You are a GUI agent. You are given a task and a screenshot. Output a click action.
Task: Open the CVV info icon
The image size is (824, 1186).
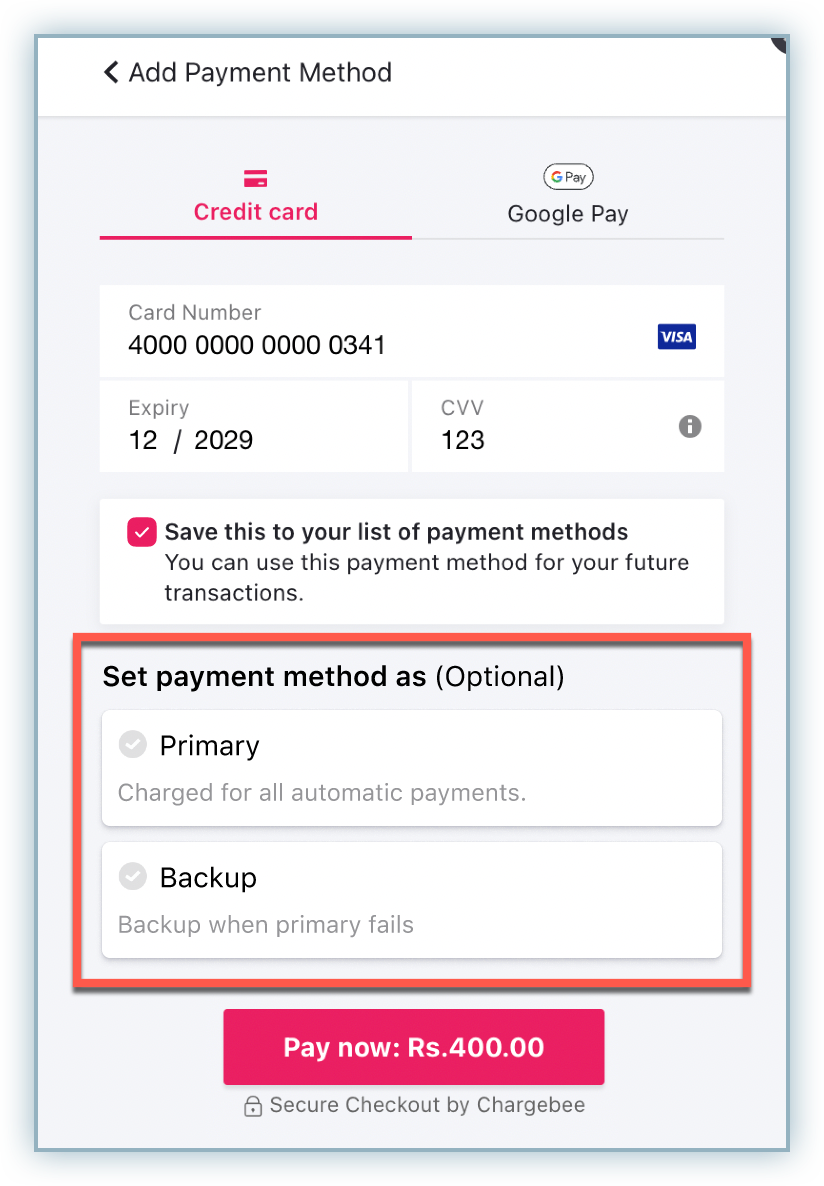tap(690, 427)
